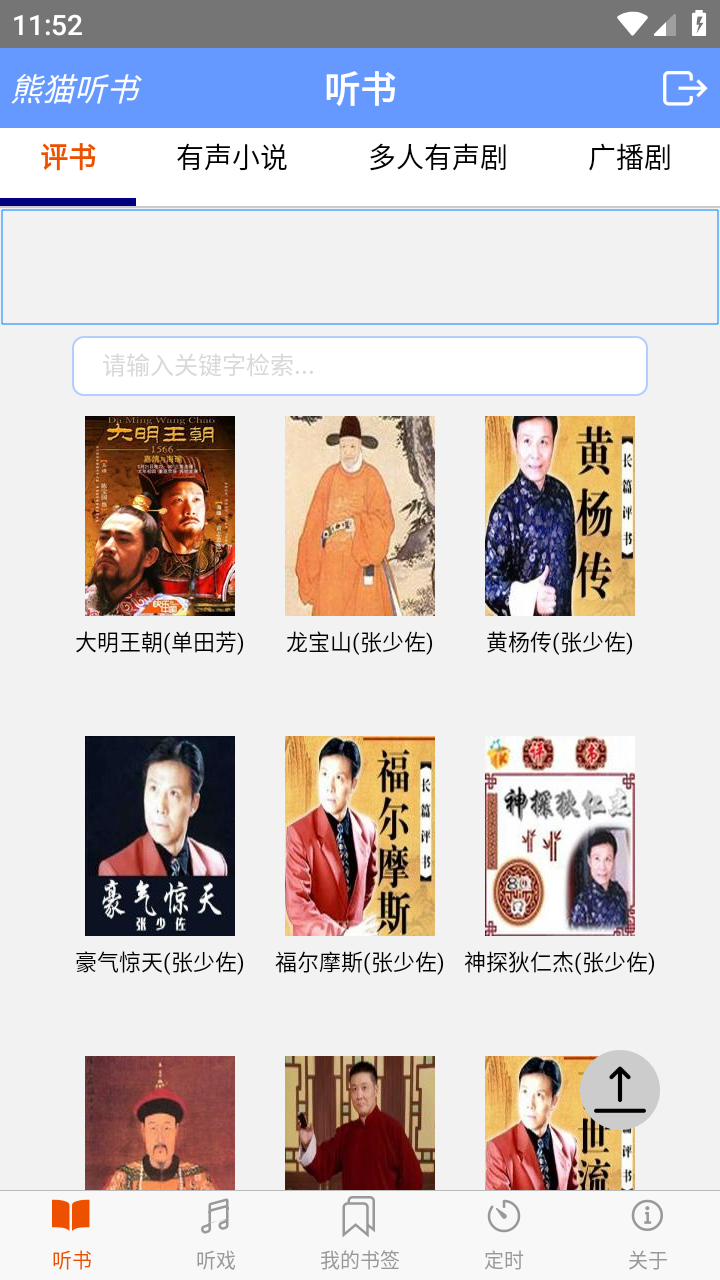Open 神探狄仁杰(张少佐) audiobook cover
Screen dimensions: 720x1280
click(x=559, y=836)
